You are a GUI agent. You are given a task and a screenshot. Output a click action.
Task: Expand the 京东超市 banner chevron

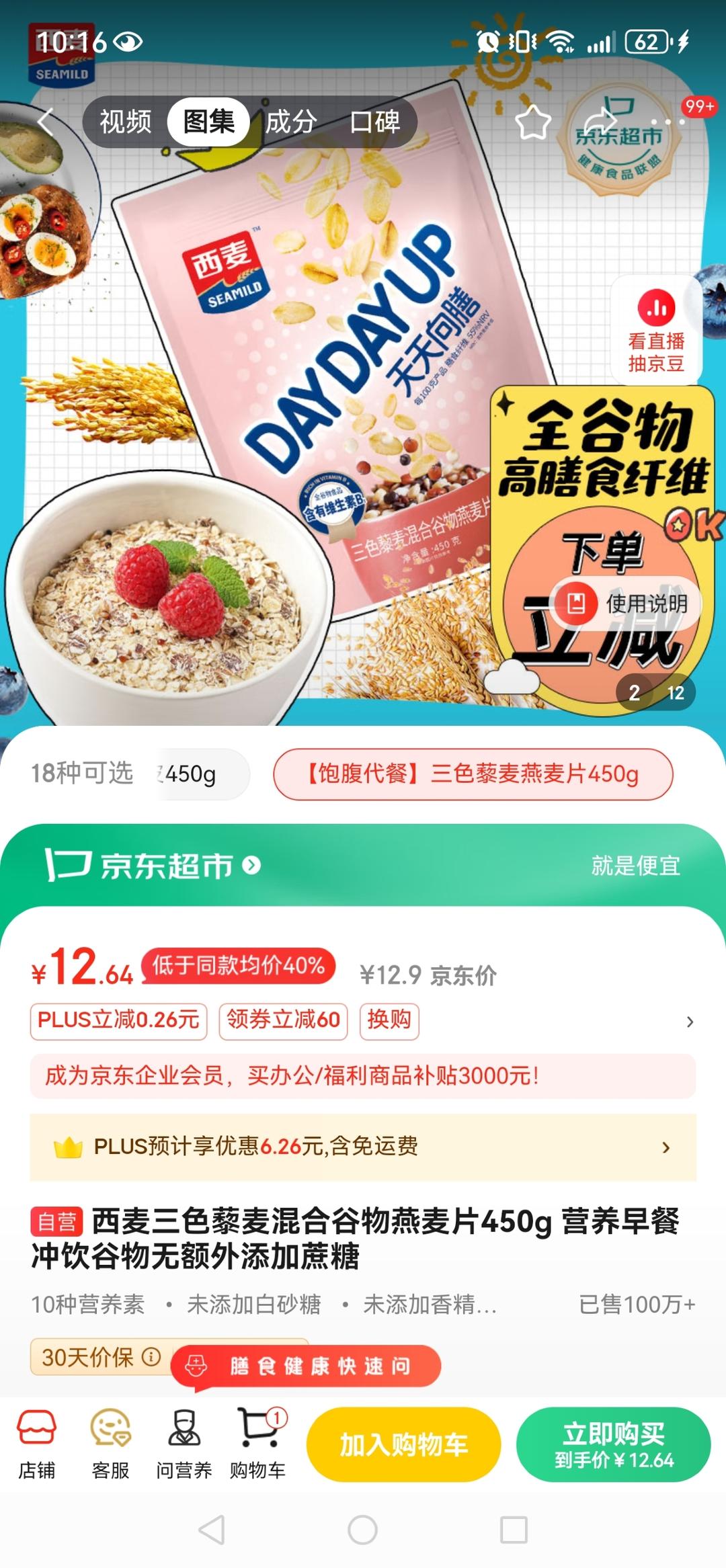pyautogui.click(x=254, y=867)
